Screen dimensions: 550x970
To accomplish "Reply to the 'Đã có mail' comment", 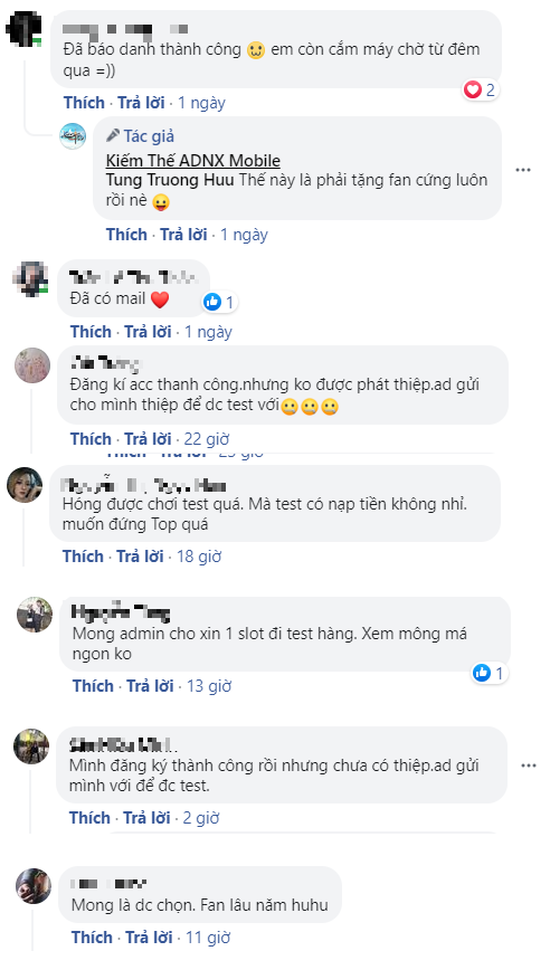I will pos(148,332).
